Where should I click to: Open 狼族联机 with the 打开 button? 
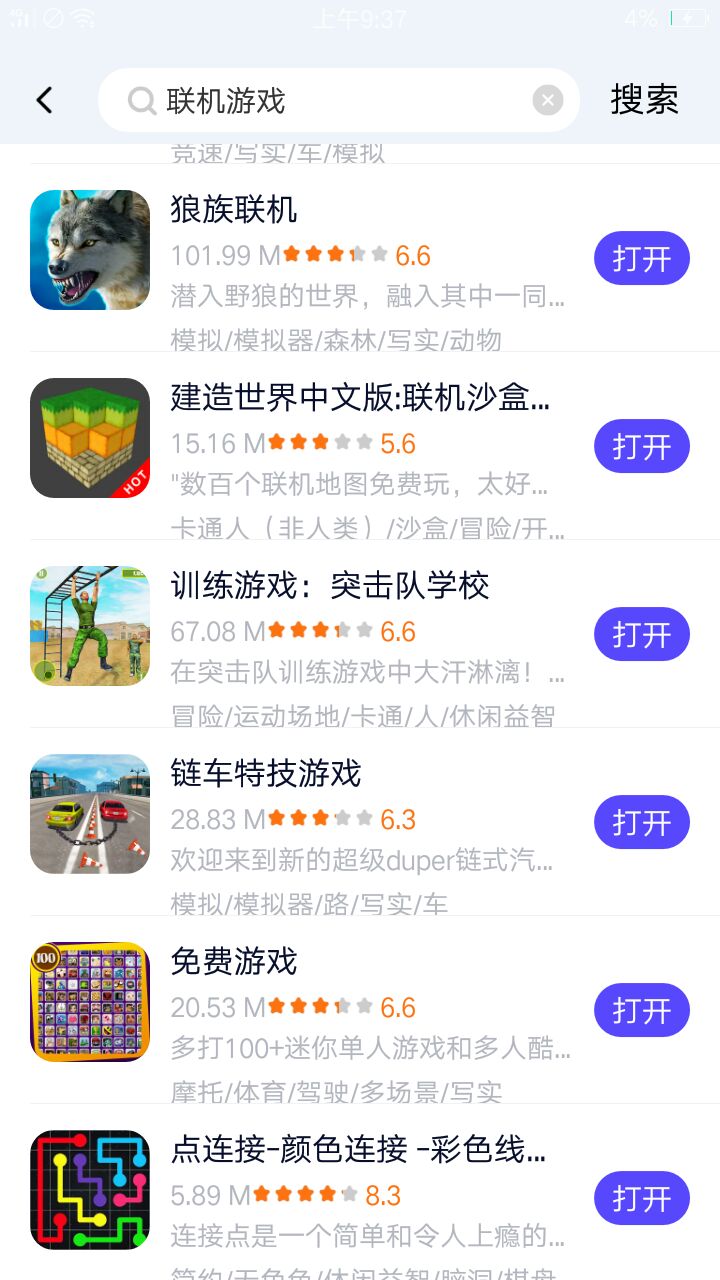pos(641,259)
